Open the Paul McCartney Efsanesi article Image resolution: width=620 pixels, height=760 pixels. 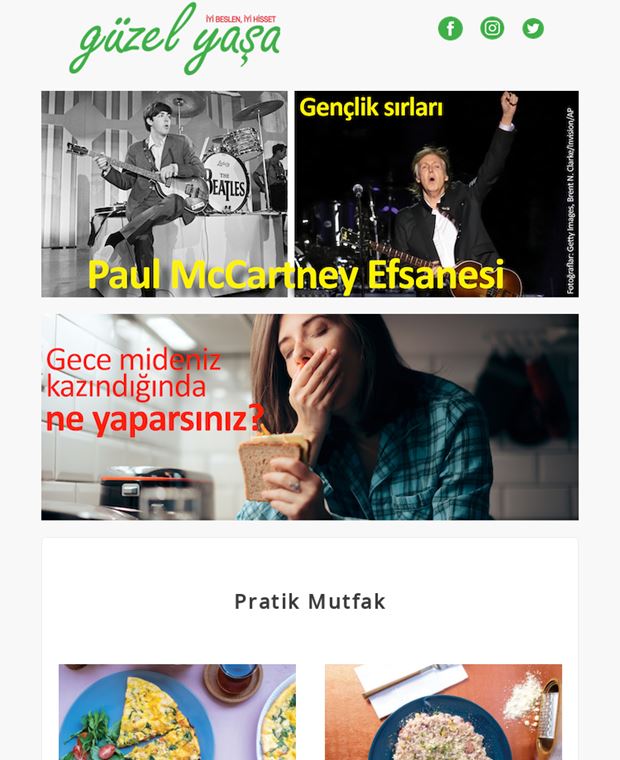tap(309, 194)
